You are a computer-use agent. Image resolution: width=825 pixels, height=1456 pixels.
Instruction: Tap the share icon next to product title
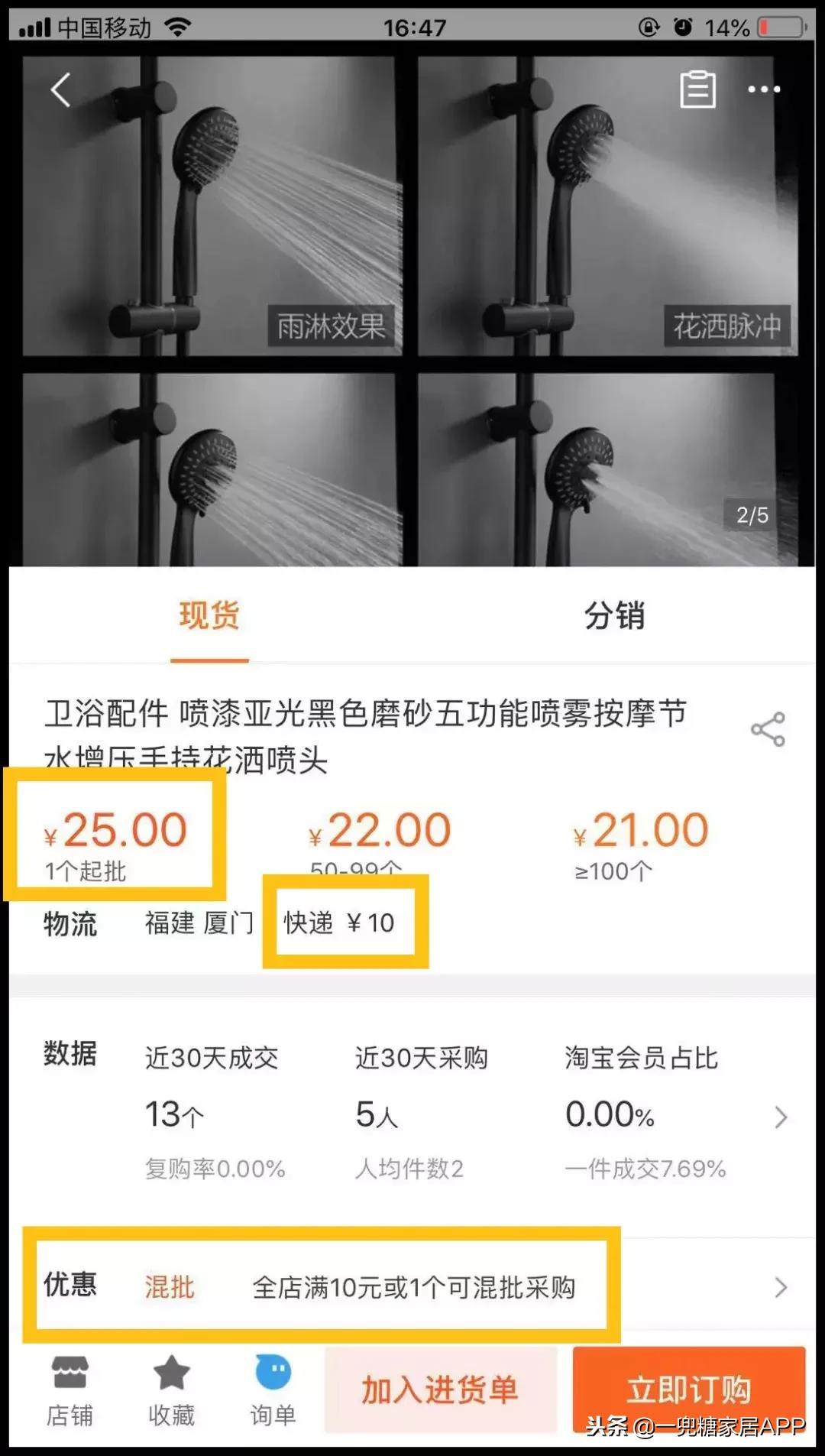(x=769, y=731)
